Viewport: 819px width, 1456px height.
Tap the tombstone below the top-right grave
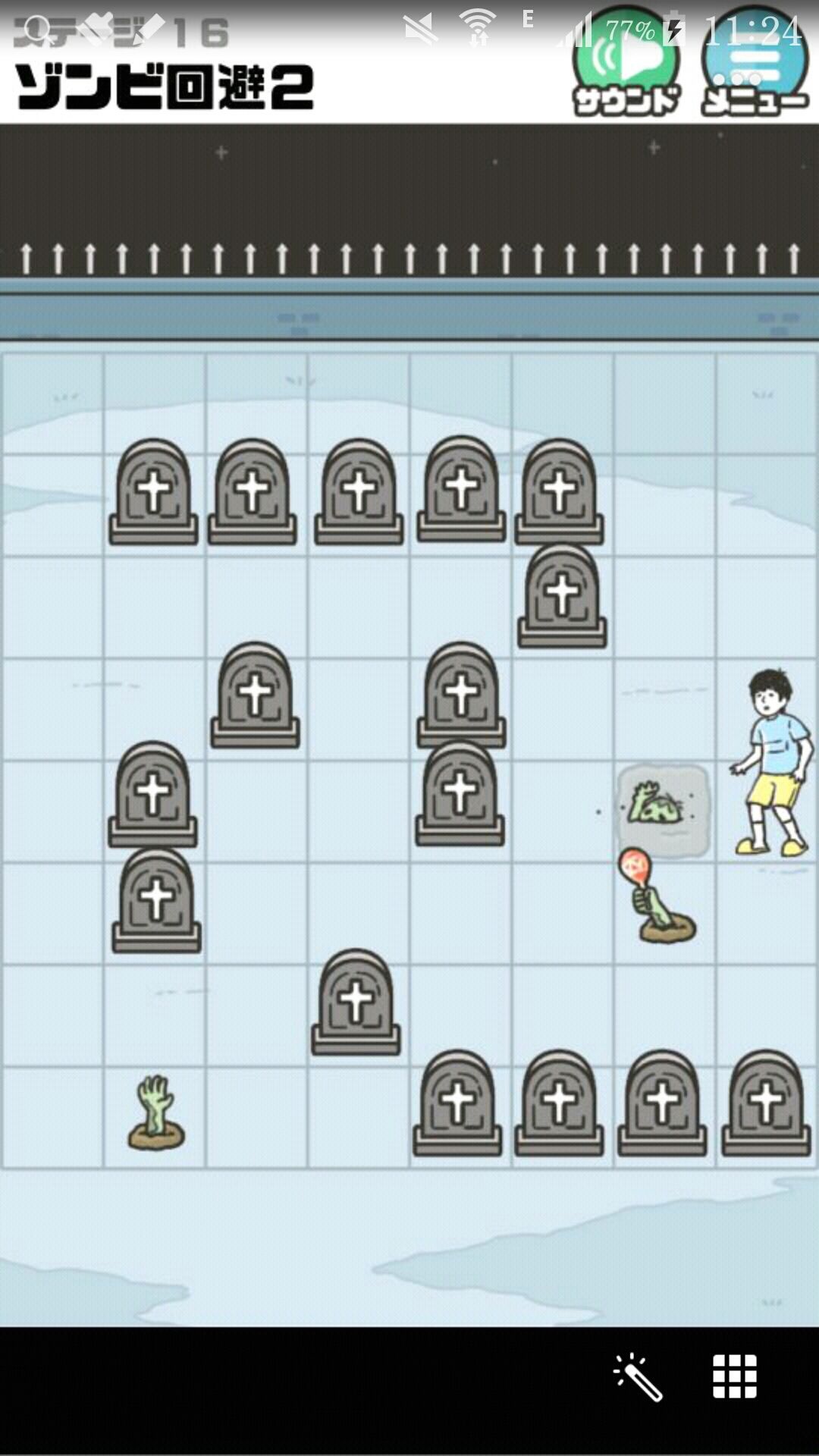[561, 599]
